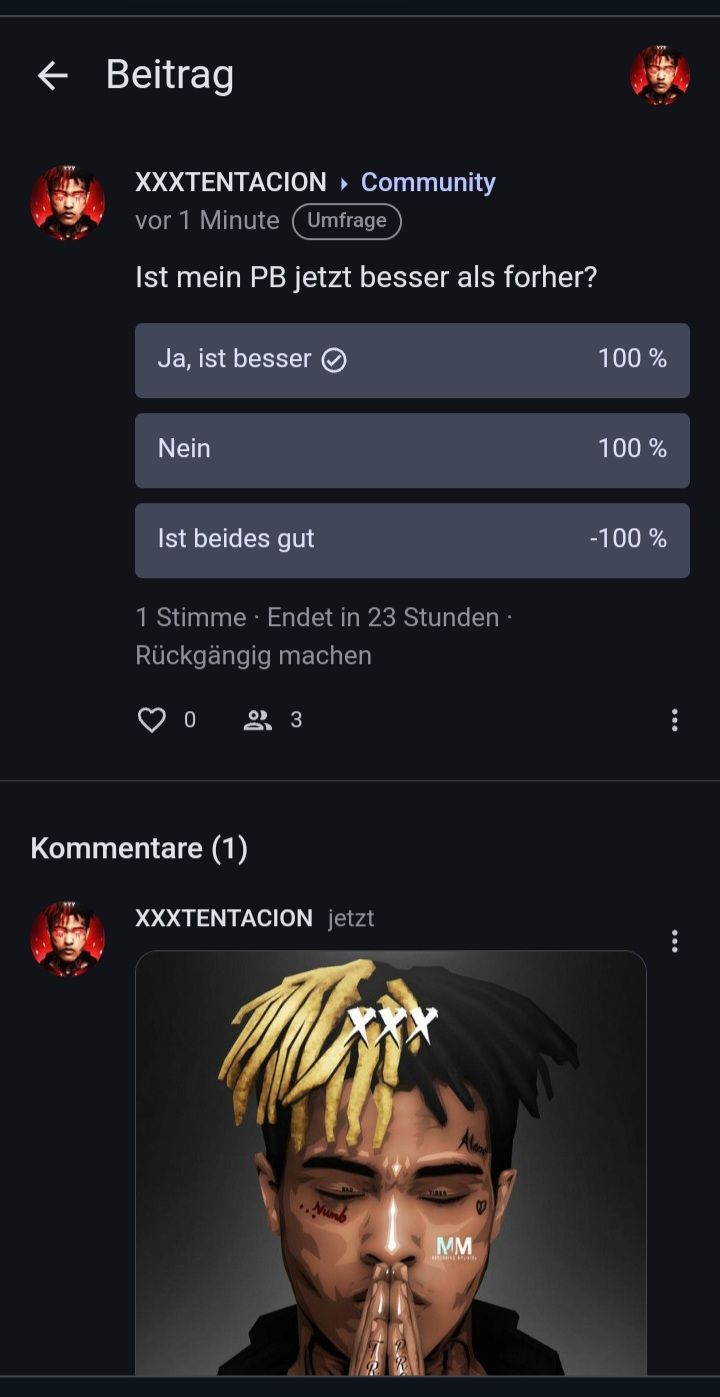Open the account avatar in the top bar
720x1397 pixels.
[x=660, y=75]
